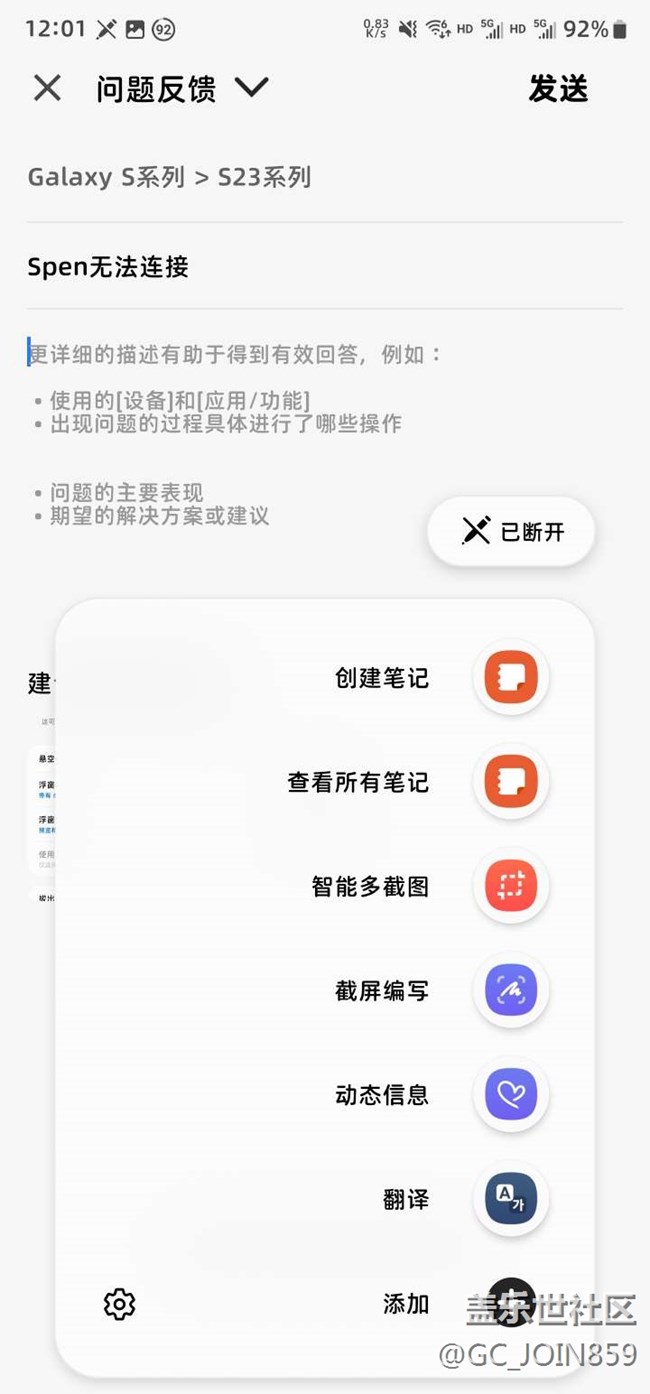The height and width of the screenshot is (1394, 650).
Task: Expand the 问题反馈 type dropdown
Action: (251, 88)
